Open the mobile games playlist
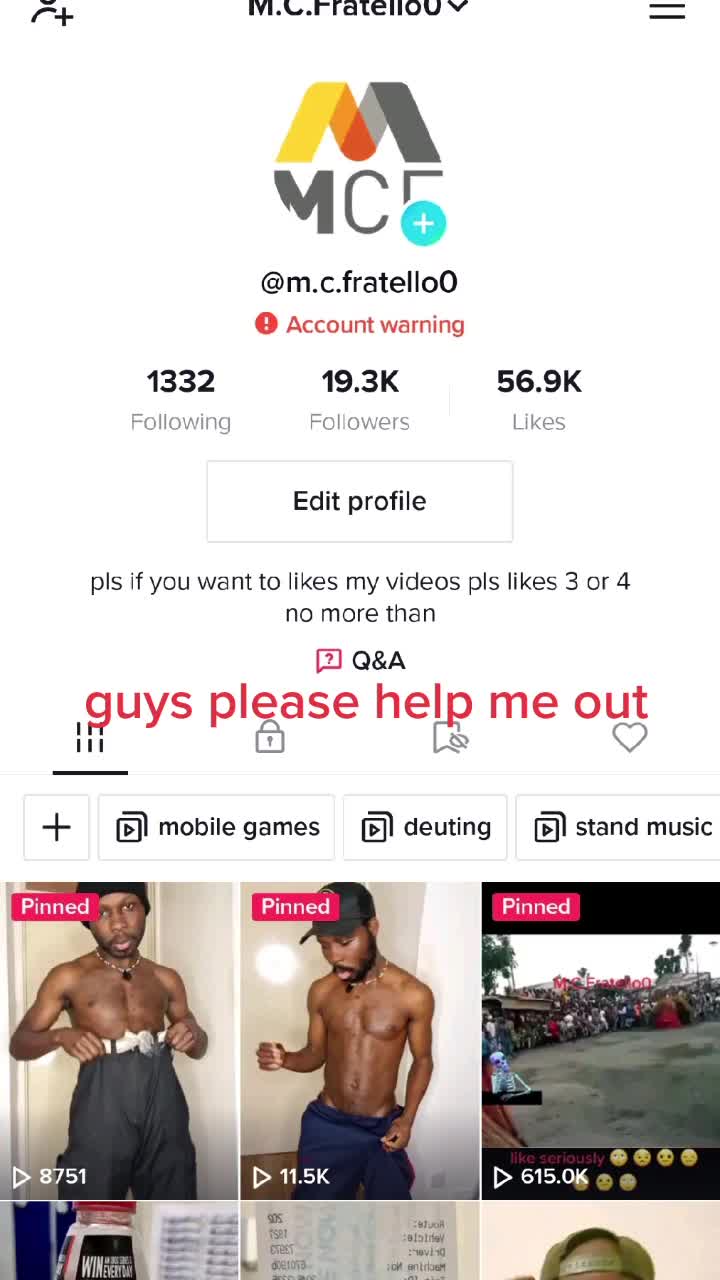720x1280 pixels. click(217, 827)
